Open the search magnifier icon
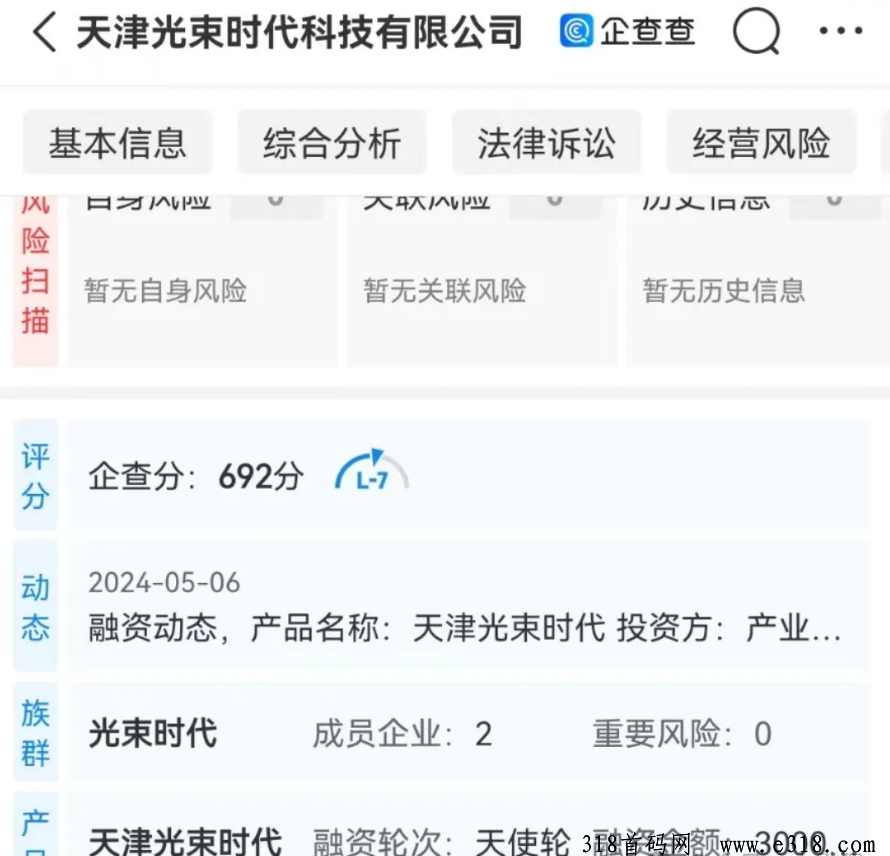Viewport: 890px width, 856px height. pos(756,33)
